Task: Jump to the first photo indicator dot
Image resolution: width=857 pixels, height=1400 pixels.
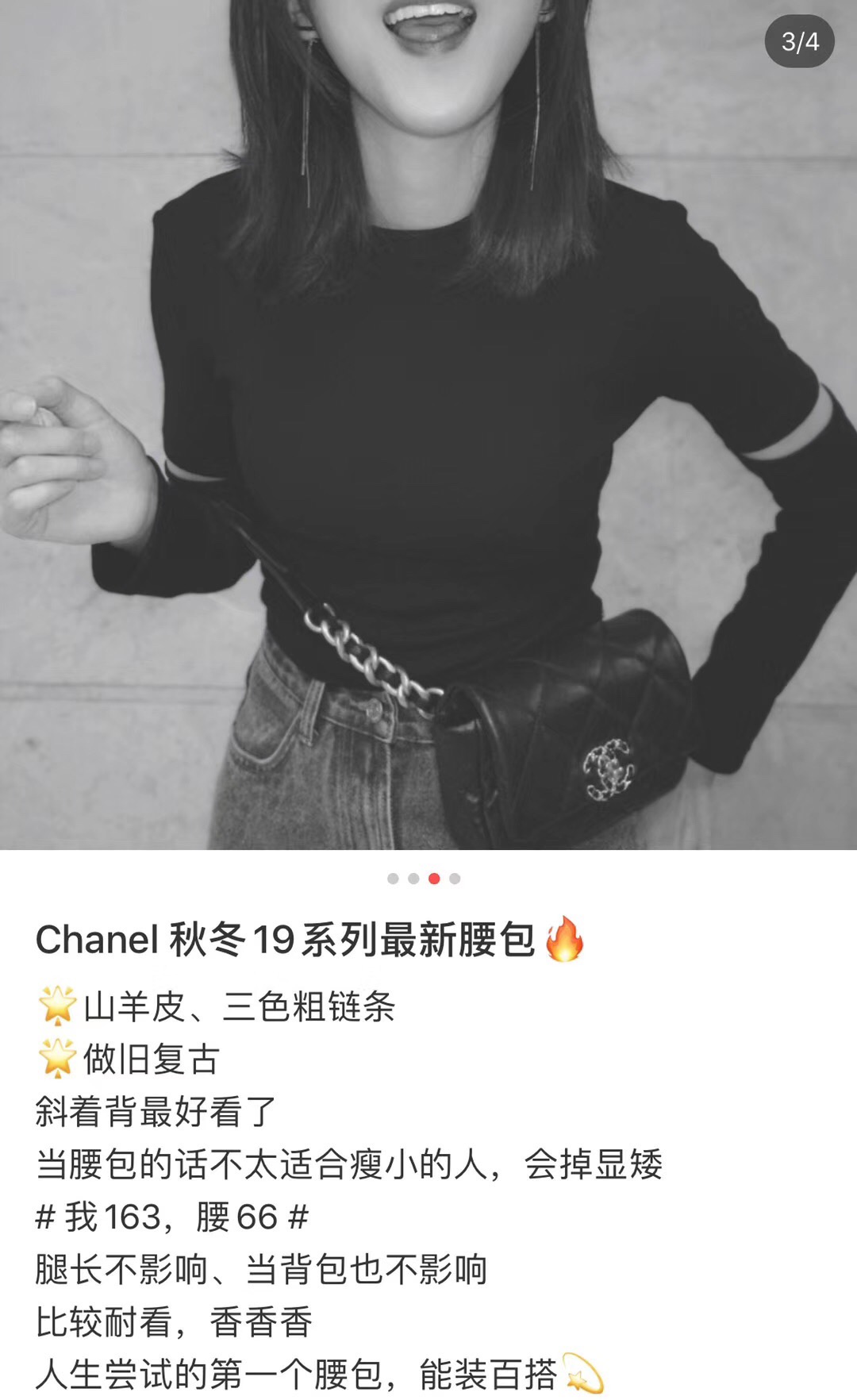Action: pos(393,879)
